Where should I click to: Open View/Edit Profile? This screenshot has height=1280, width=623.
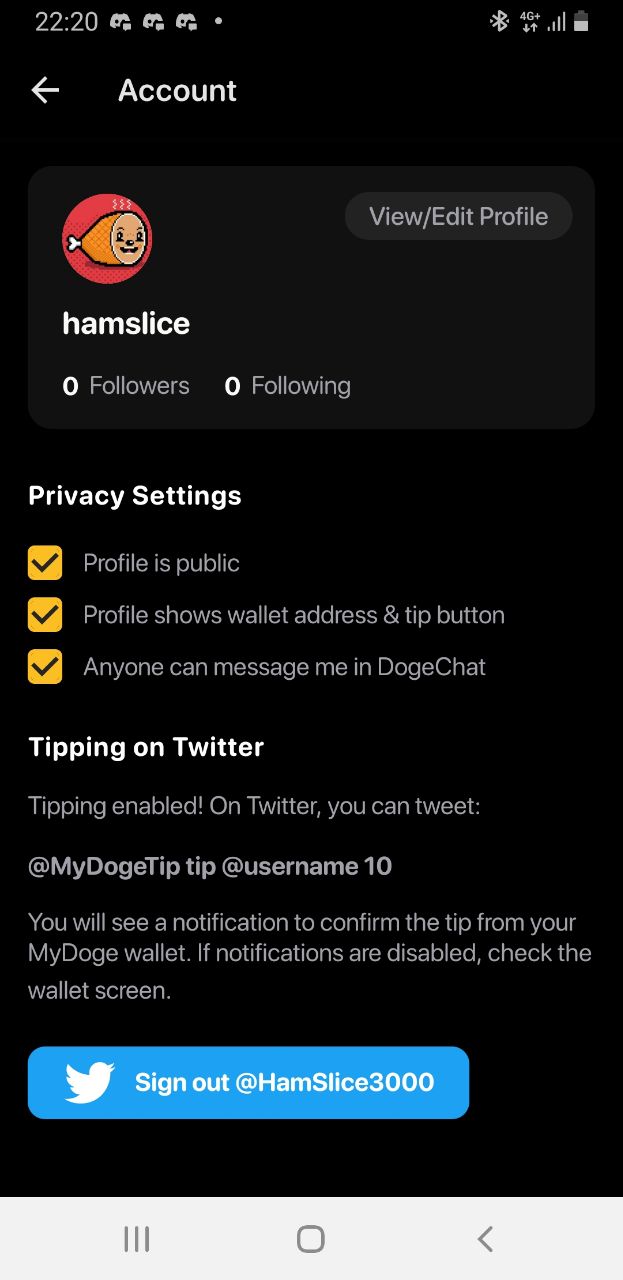click(458, 217)
